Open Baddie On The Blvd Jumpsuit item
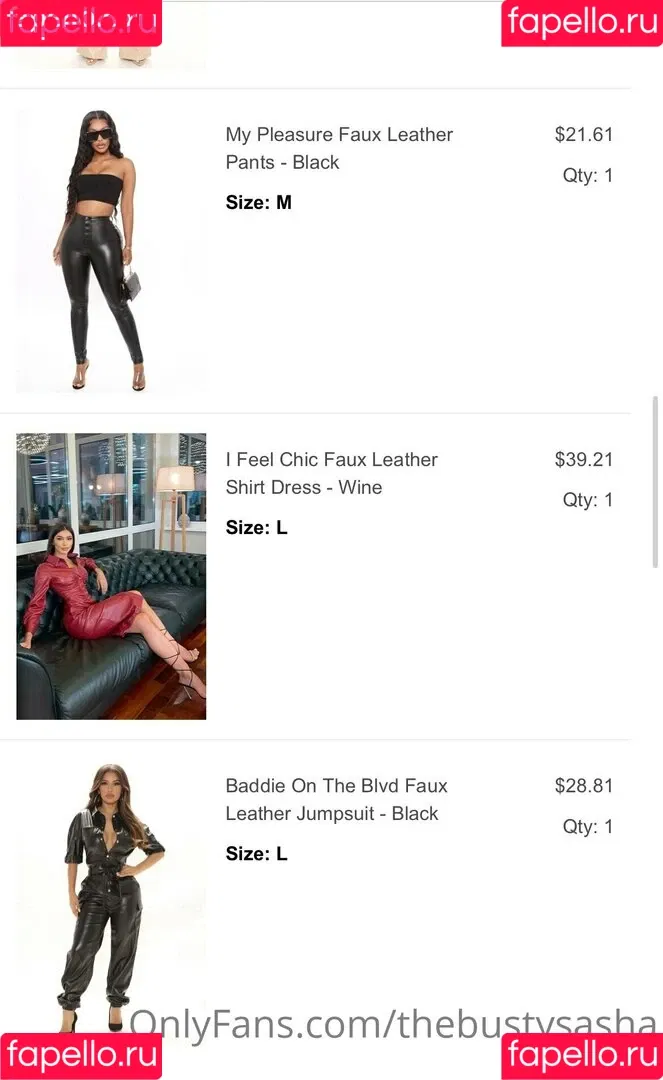The height and width of the screenshot is (1080, 663). [336, 799]
